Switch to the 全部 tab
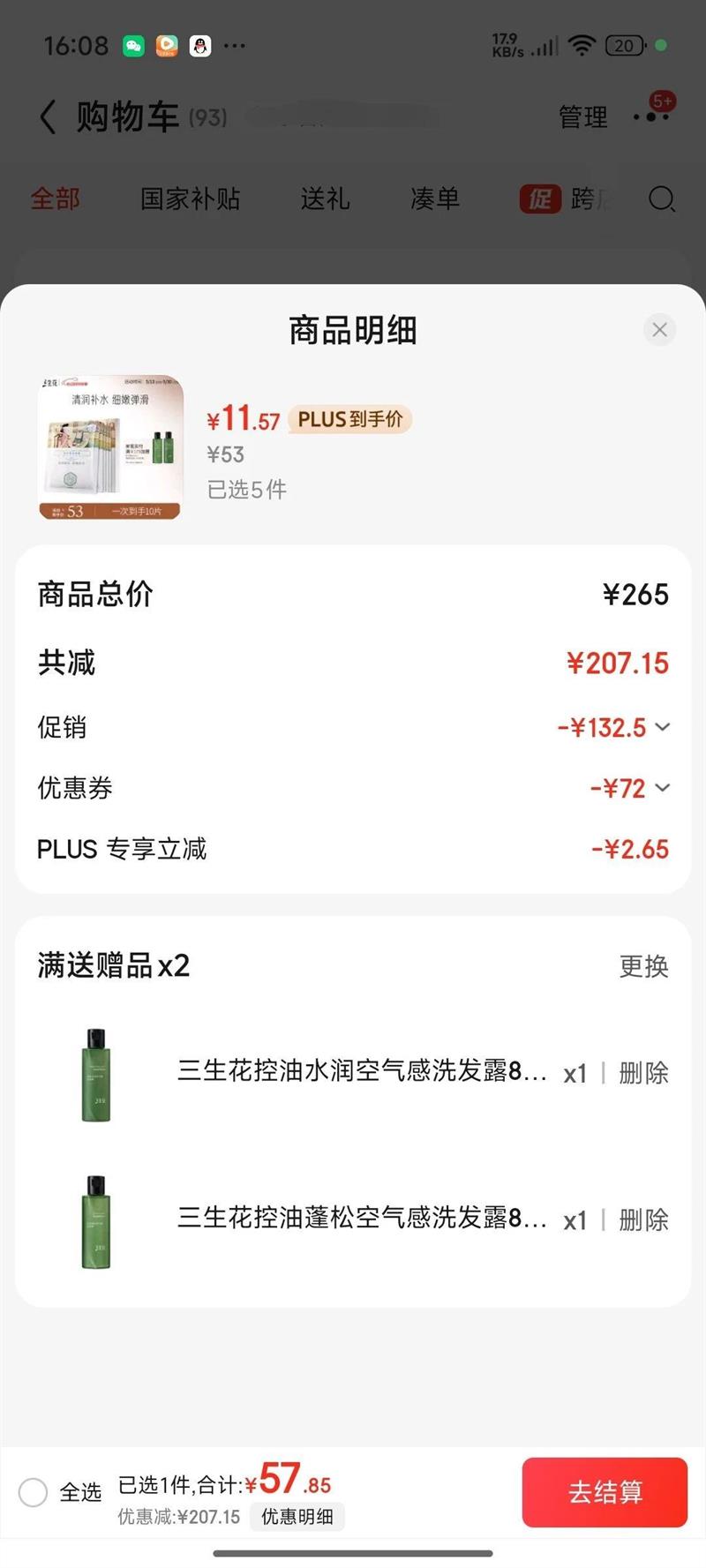The image size is (706, 1568). 55,199
